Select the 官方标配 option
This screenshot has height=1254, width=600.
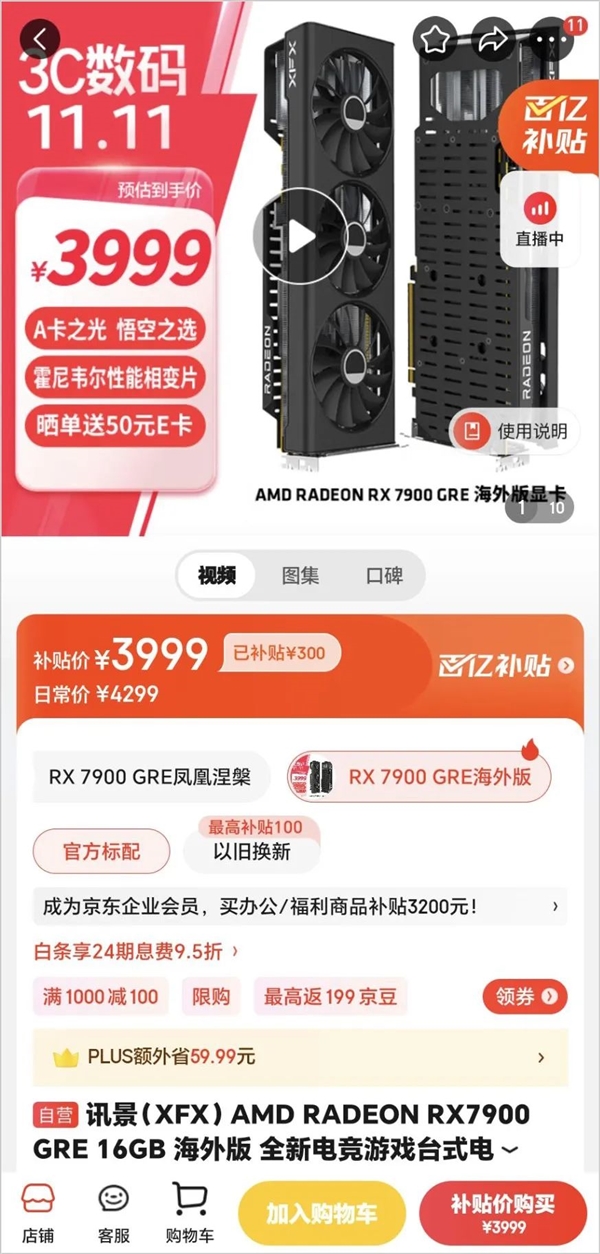pos(102,851)
